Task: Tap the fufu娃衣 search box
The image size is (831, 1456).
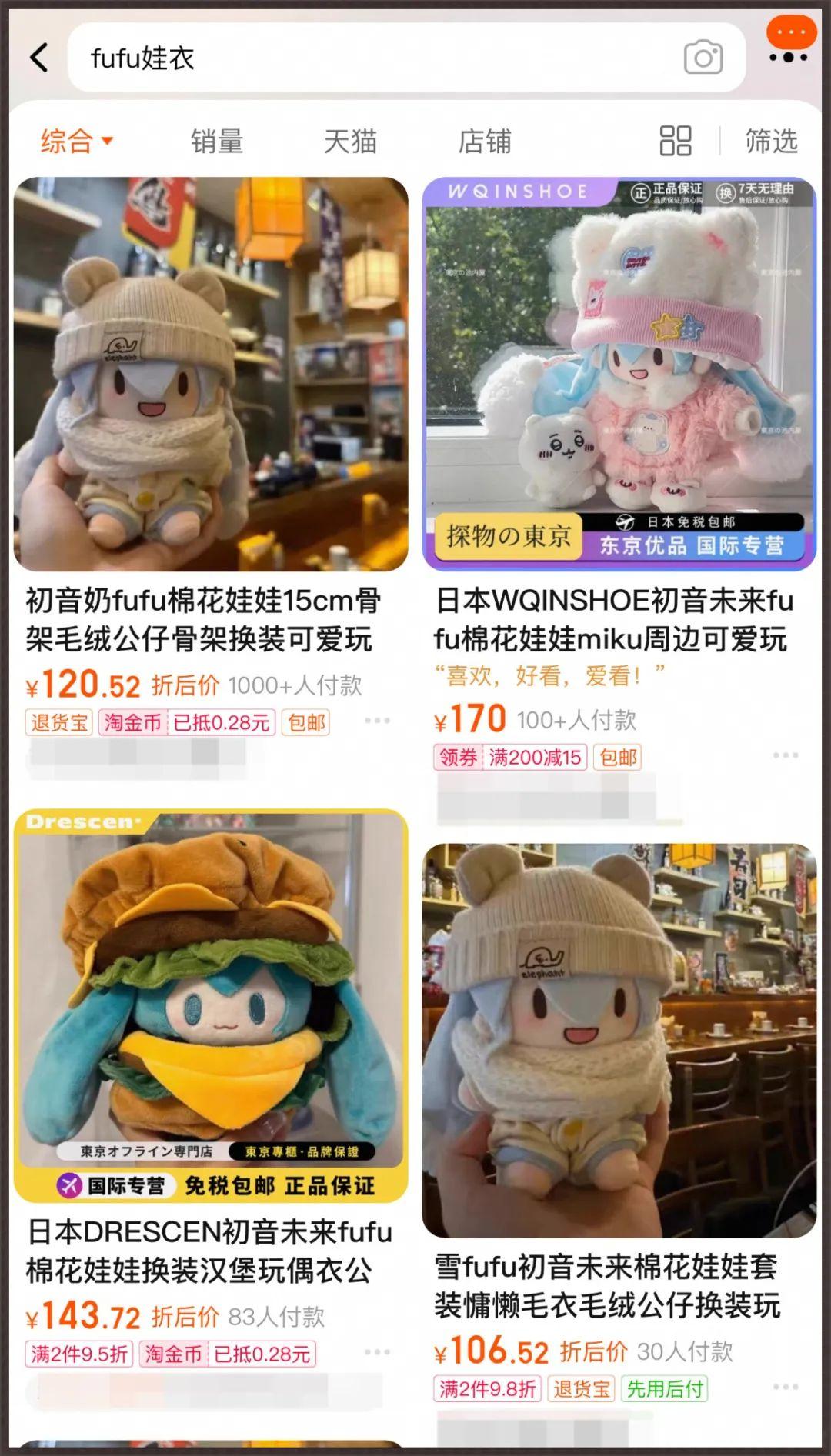Action: coord(369,58)
